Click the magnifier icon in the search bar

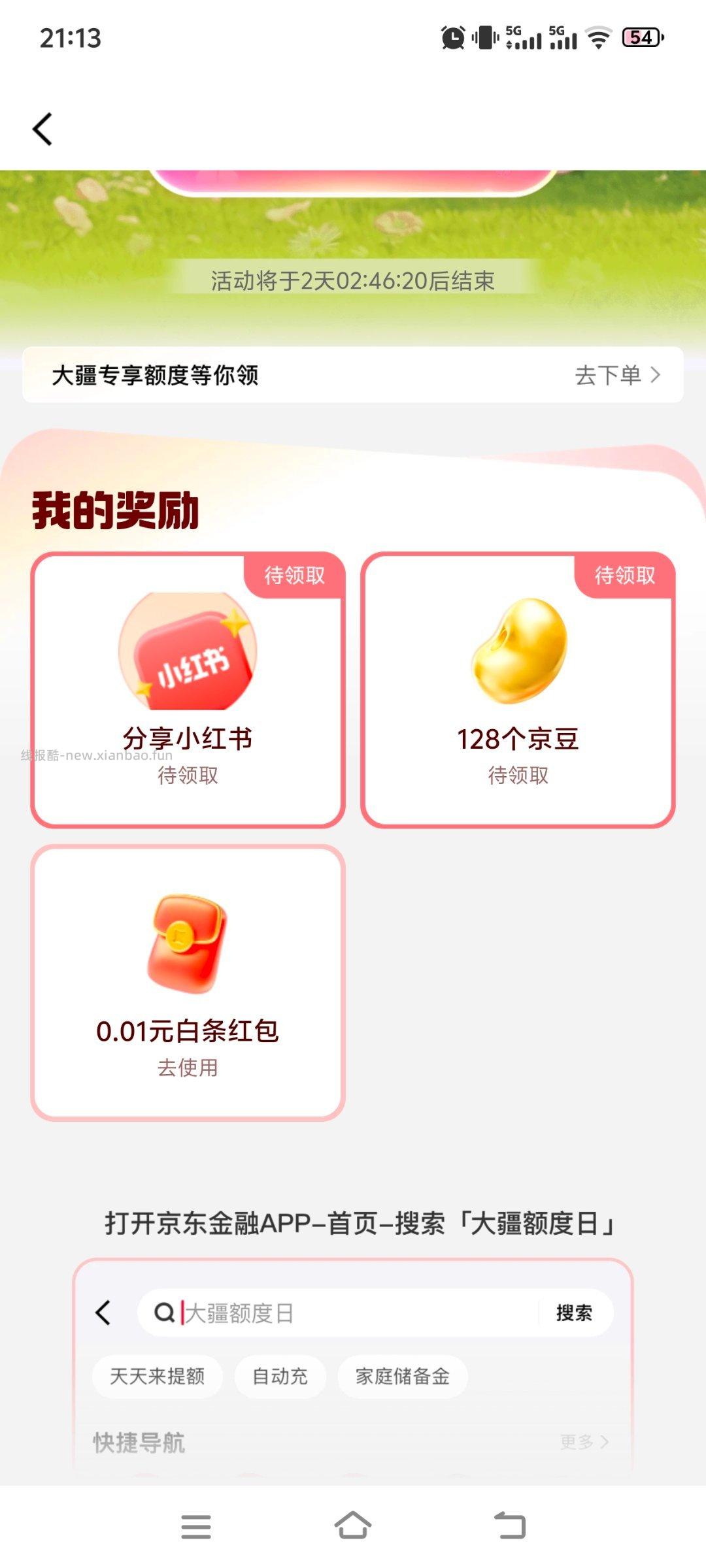[x=165, y=1313]
